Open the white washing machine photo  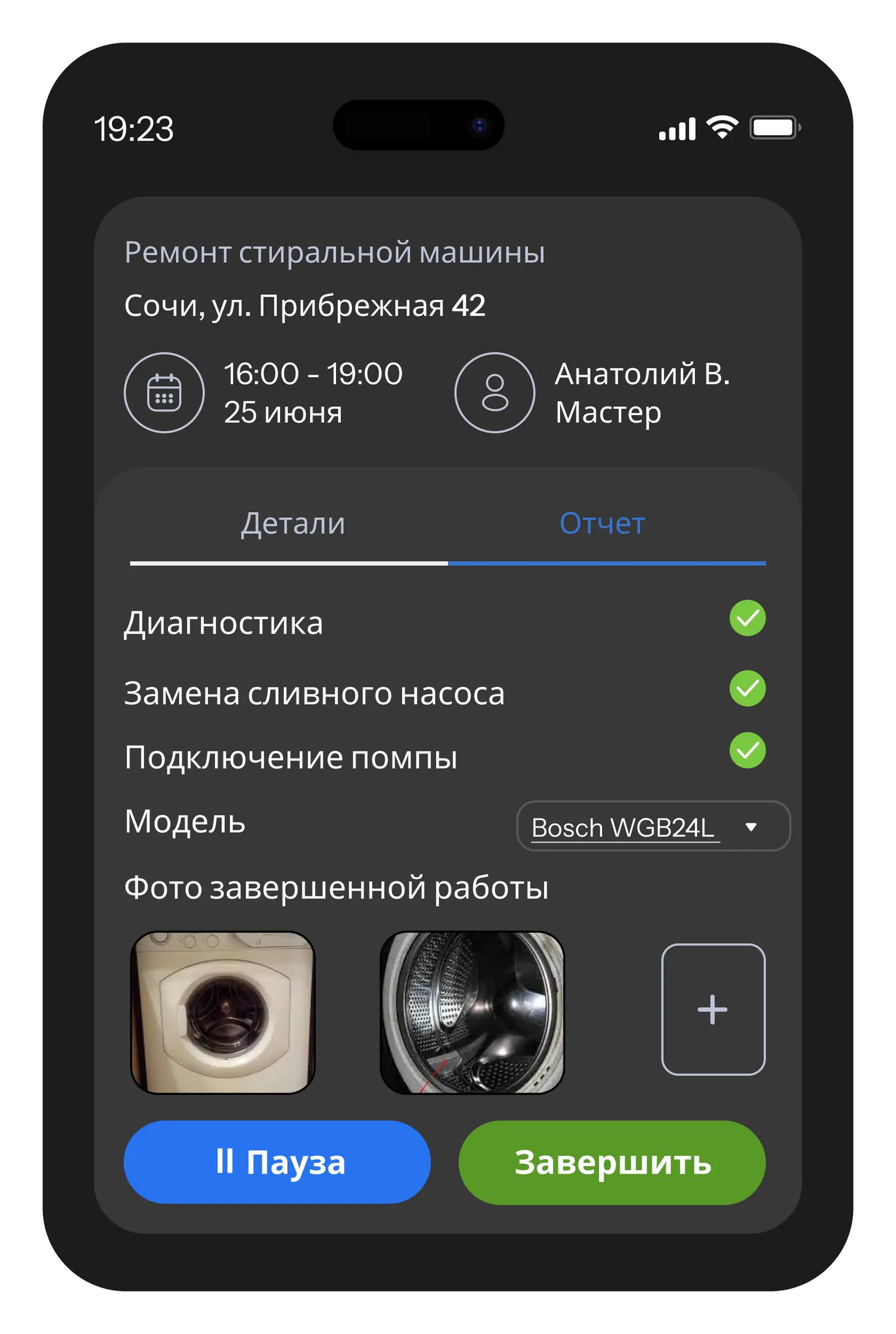coord(223,1012)
